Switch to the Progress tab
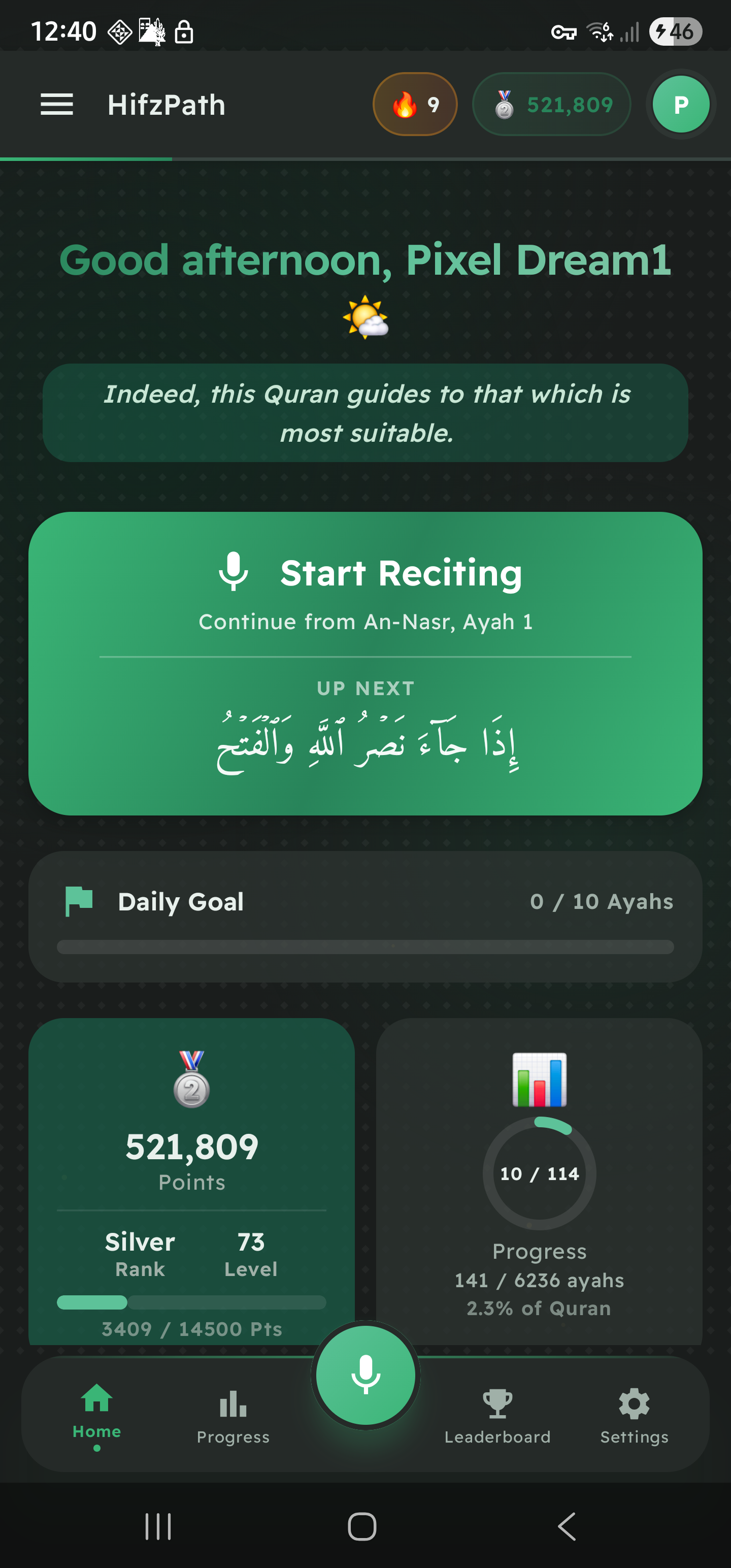731x1568 pixels. [x=233, y=1418]
